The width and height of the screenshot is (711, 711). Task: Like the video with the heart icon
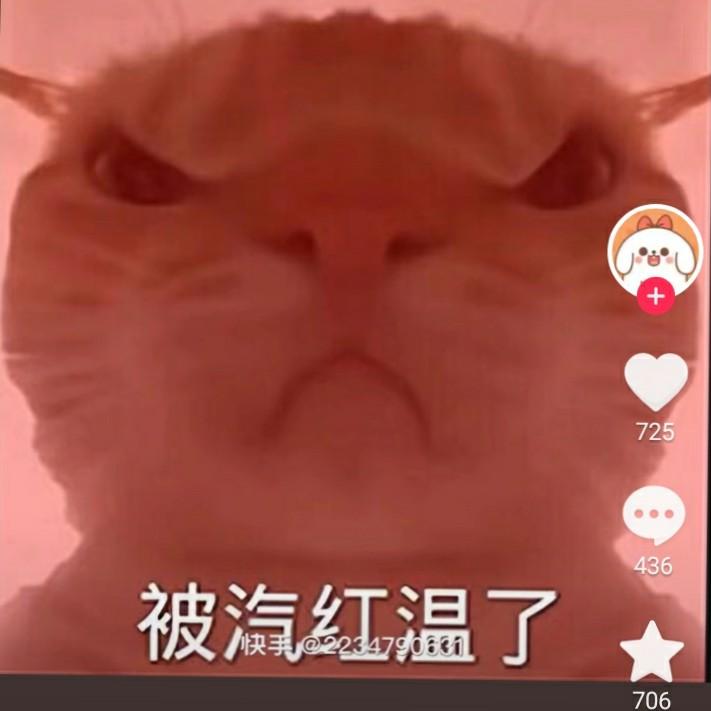[x=656, y=382]
